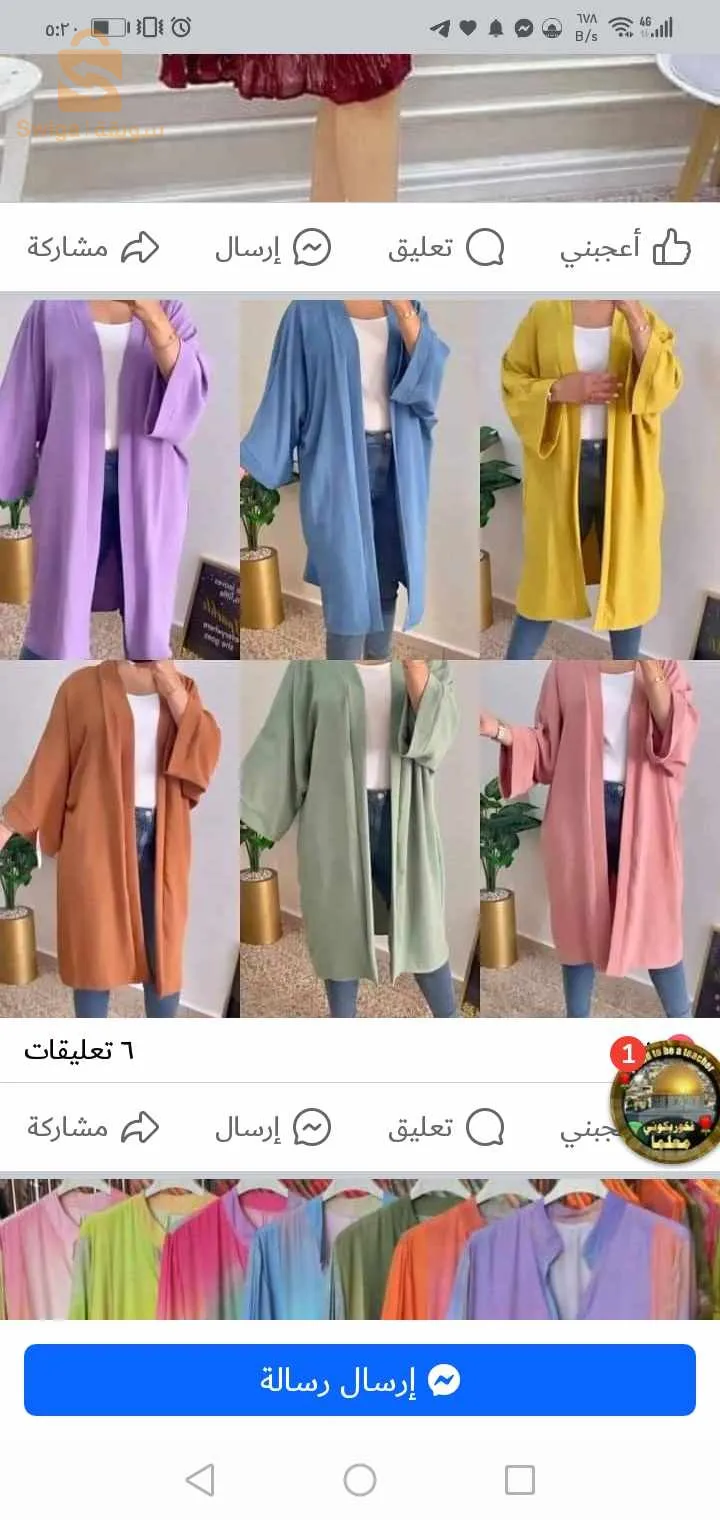Open the purple cardigan photo
The image size is (720, 1520).
[x=119, y=478]
